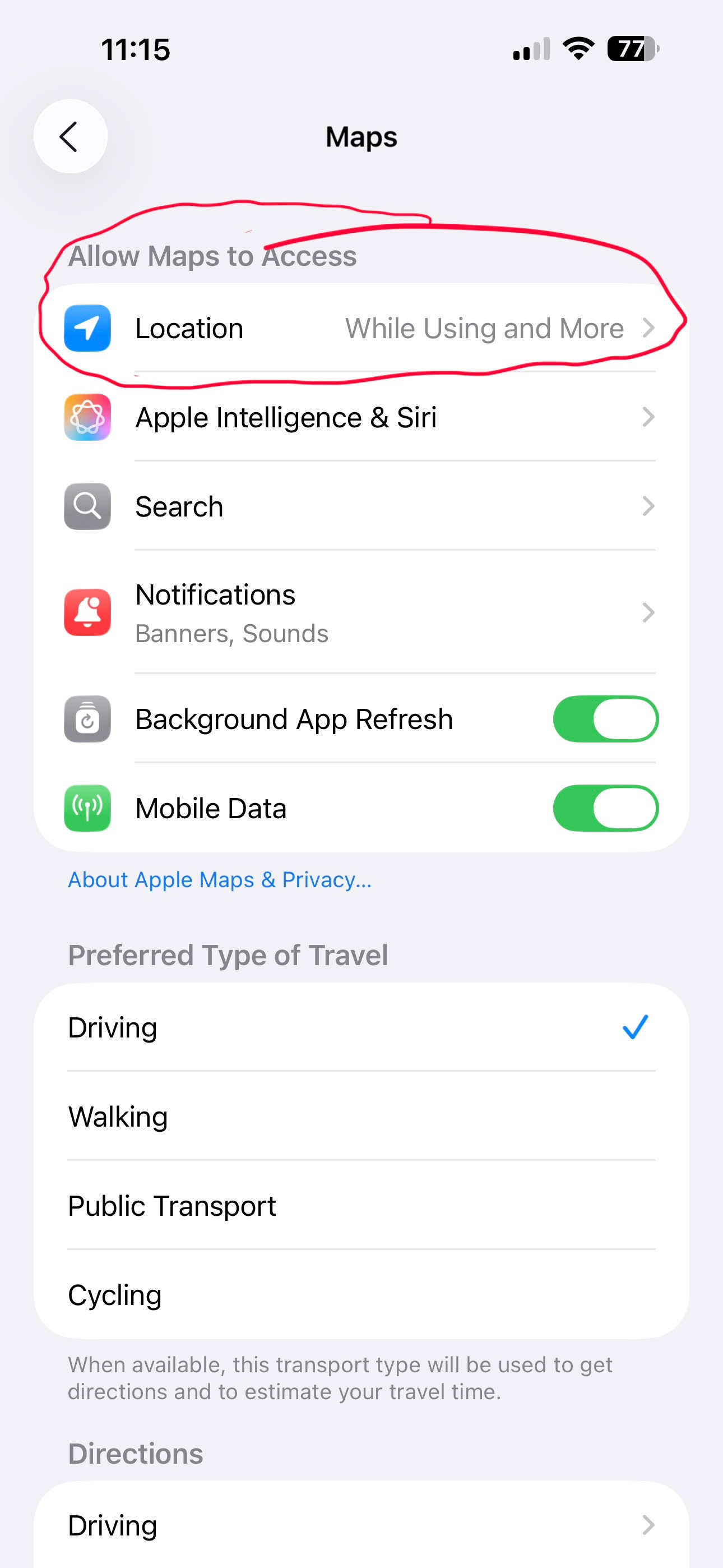Turn off Background App Refresh
The width and height of the screenshot is (723, 1568).
pyautogui.click(x=605, y=719)
